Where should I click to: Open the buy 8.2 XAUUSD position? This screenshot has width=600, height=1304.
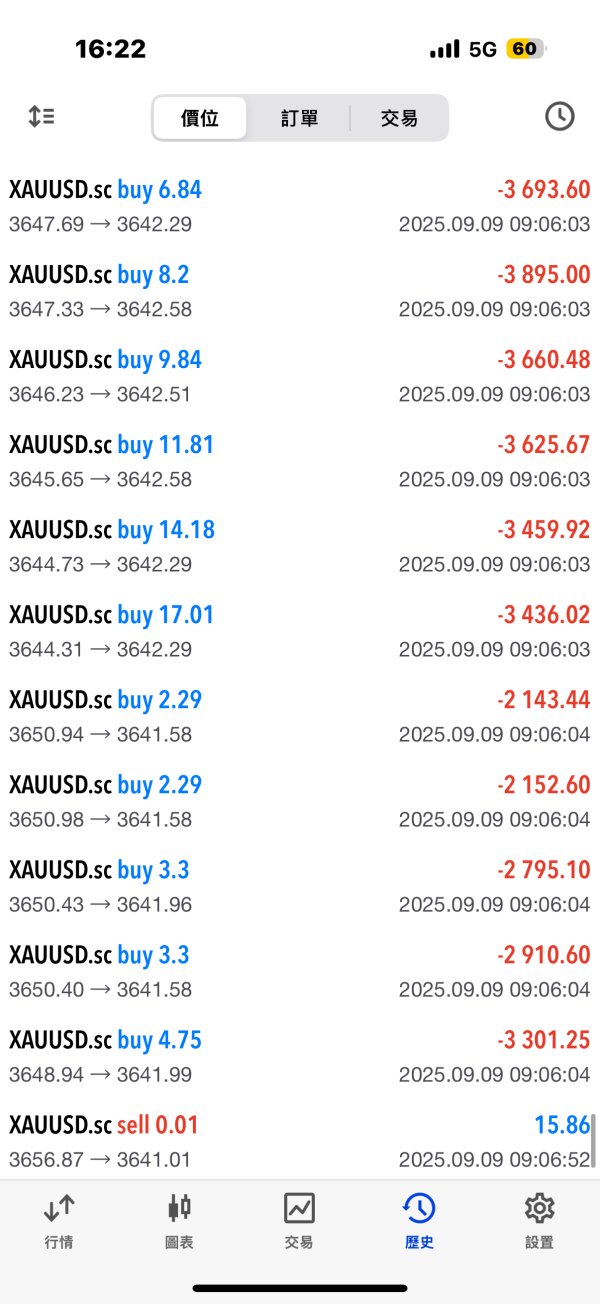300,291
